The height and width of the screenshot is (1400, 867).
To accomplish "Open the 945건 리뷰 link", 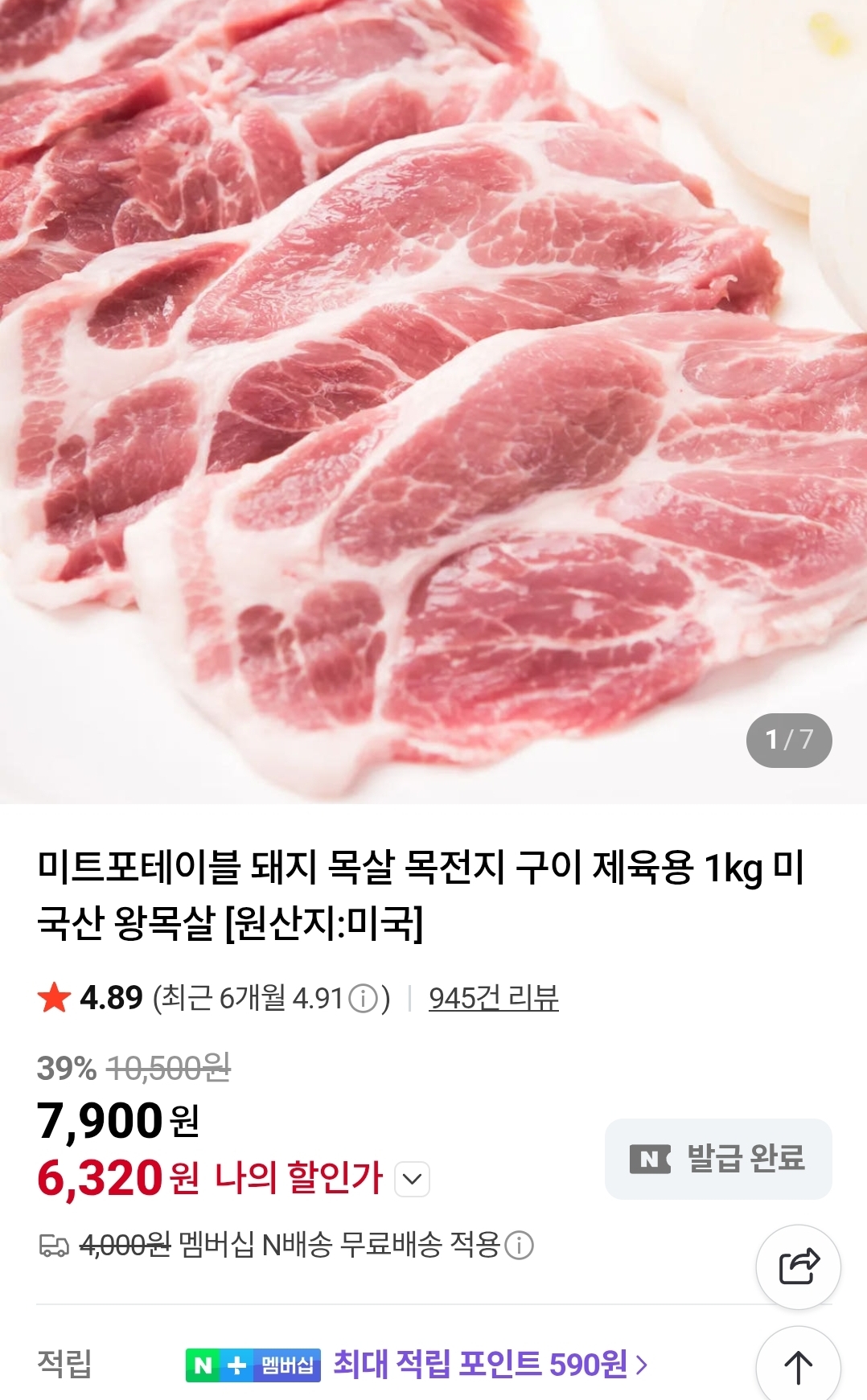I will pos(493,998).
